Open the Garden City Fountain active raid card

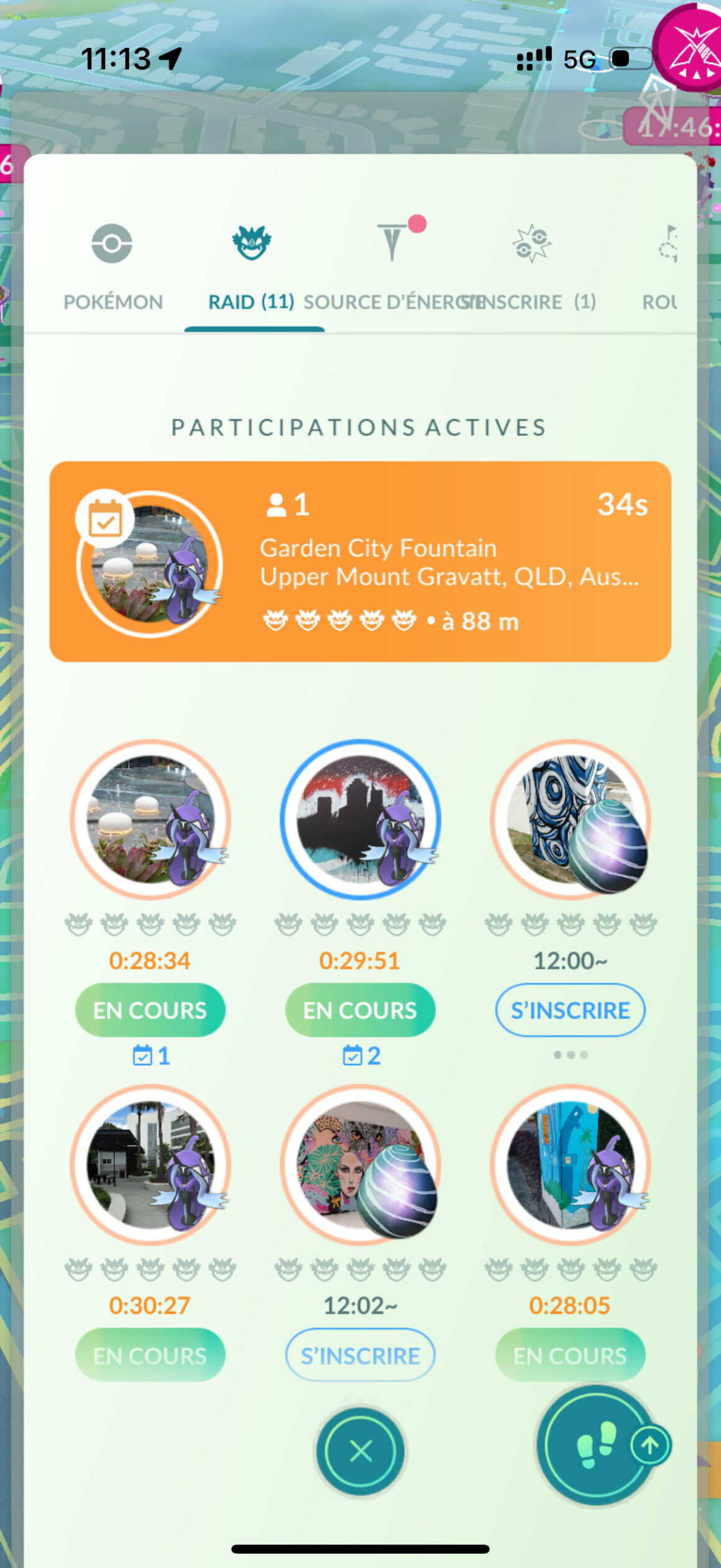(360, 561)
